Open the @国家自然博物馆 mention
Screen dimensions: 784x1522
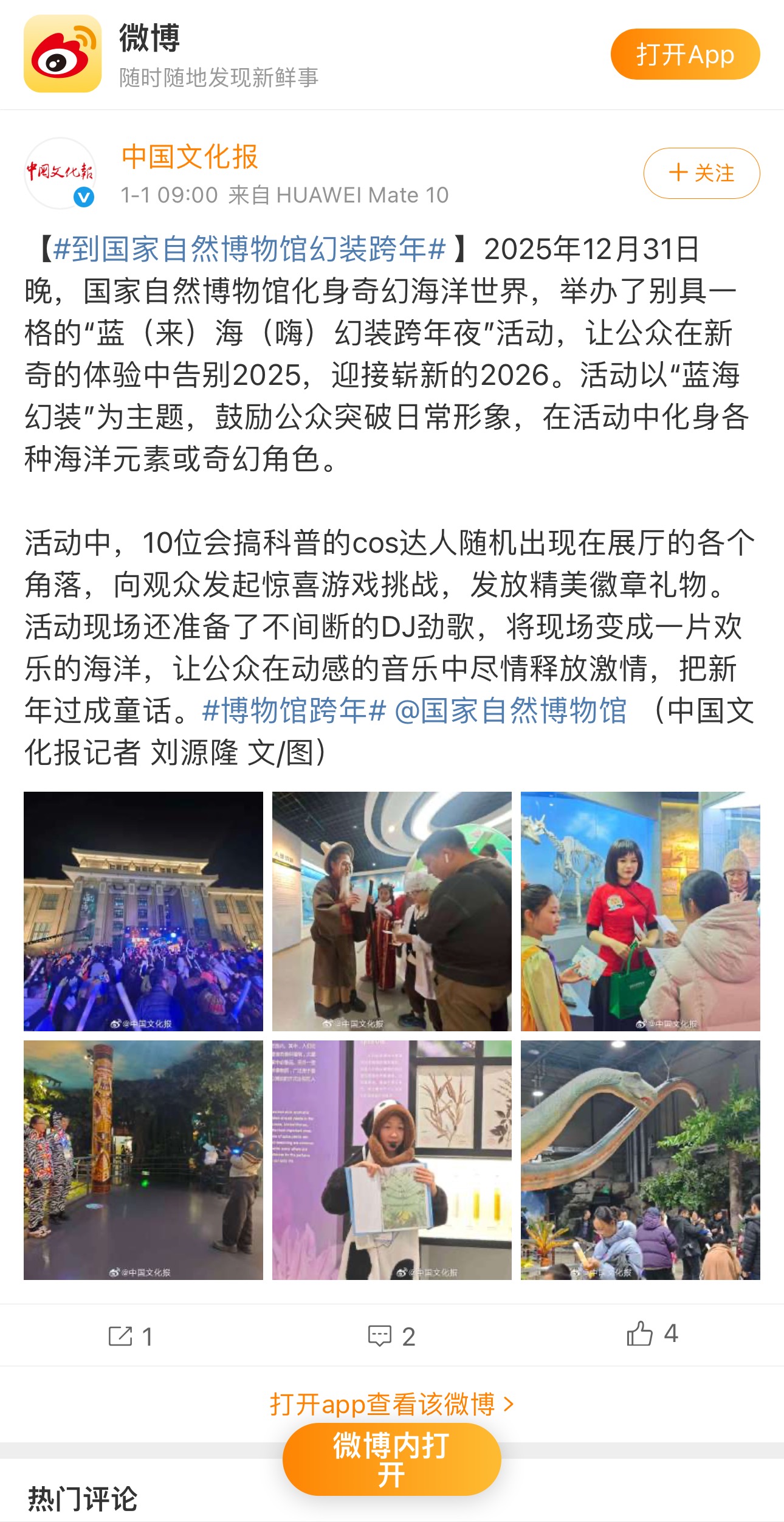coord(511,710)
